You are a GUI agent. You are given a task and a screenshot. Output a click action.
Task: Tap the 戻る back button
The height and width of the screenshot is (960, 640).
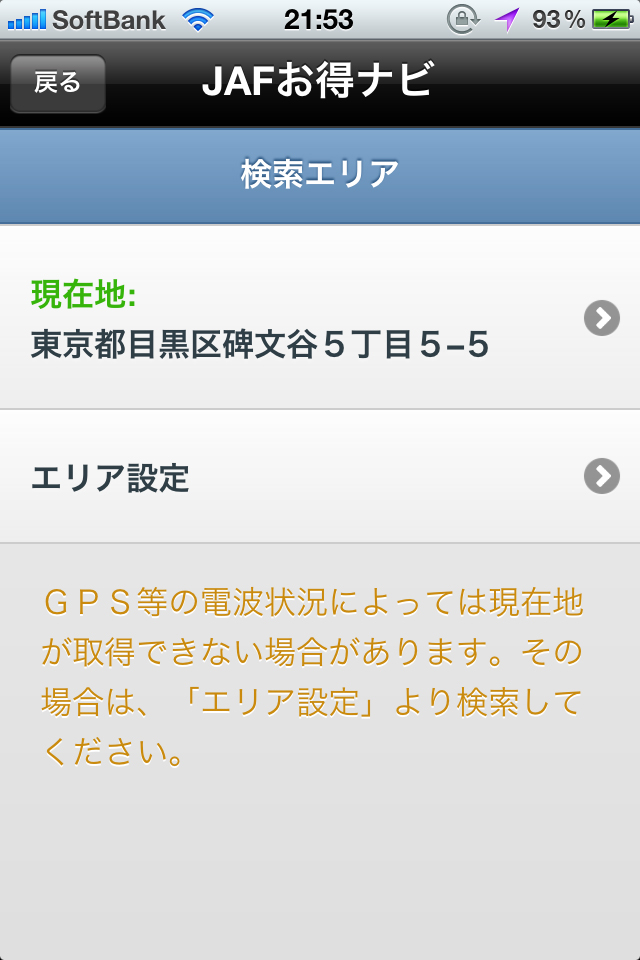[x=57, y=83]
